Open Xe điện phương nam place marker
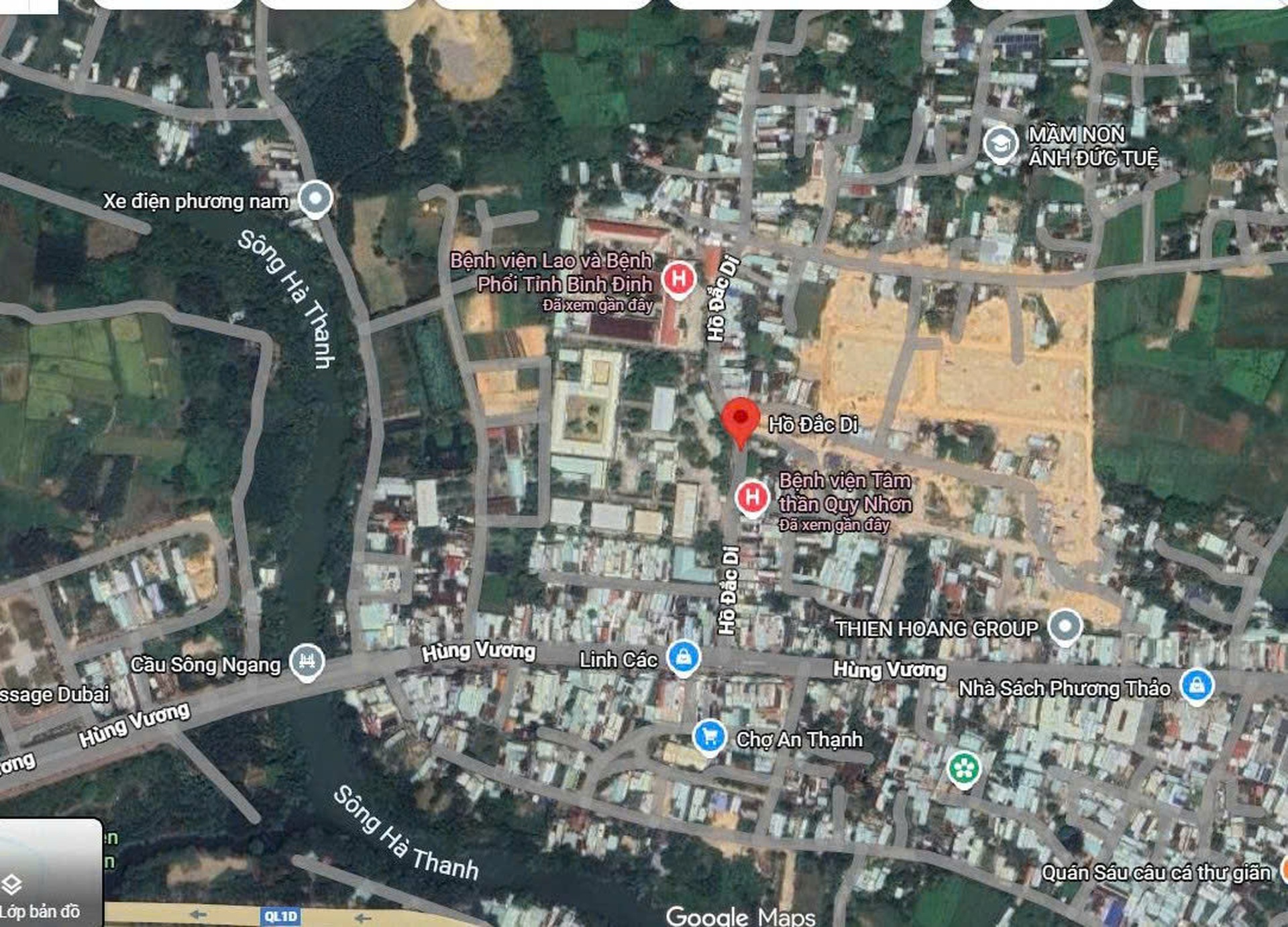1288x927 pixels. pos(315,199)
